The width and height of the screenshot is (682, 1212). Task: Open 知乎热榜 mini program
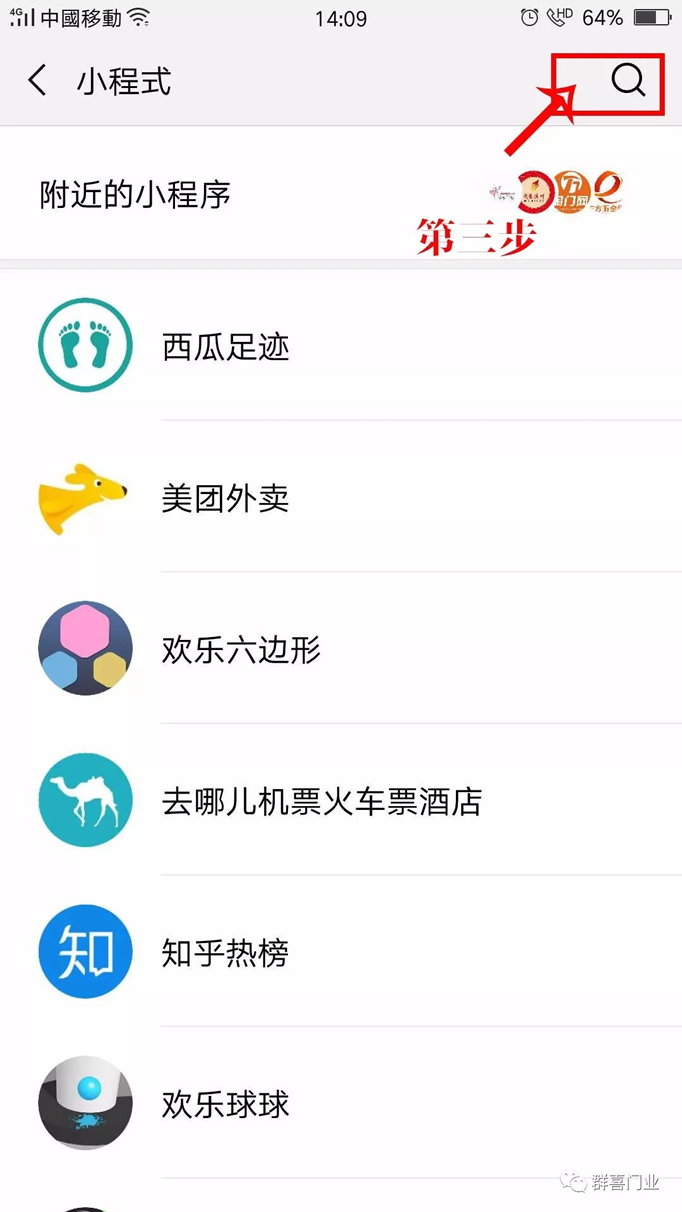point(226,953)
